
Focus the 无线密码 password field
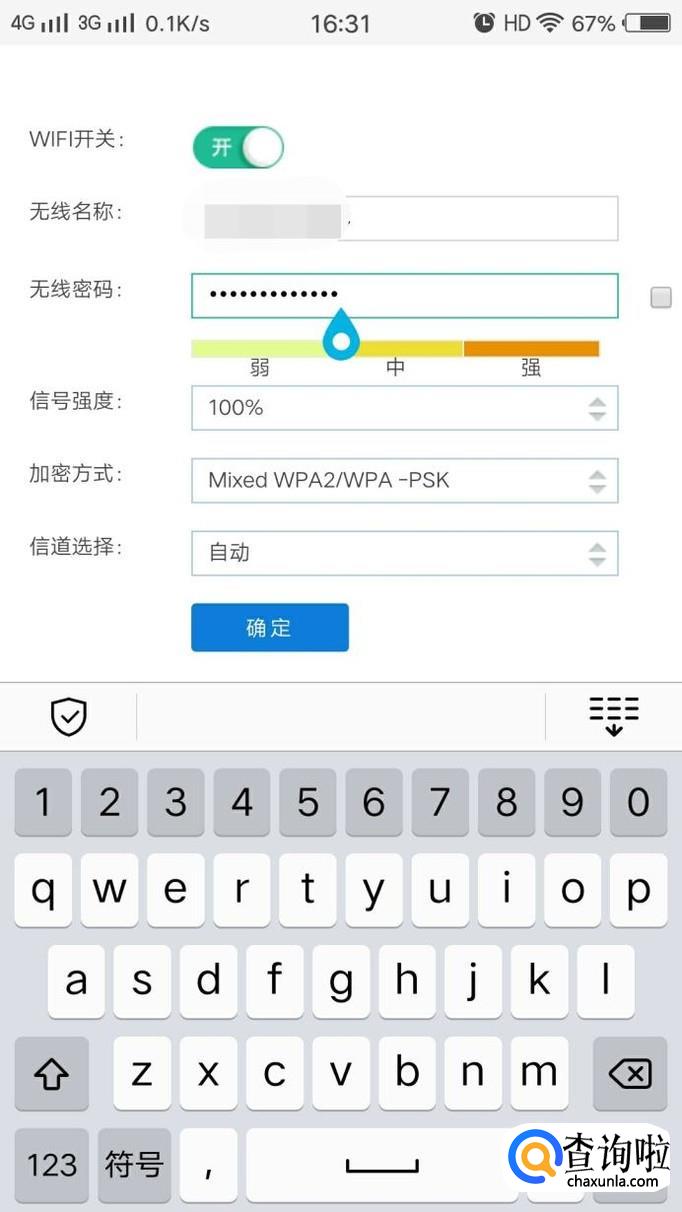pyautogui.click(x=404, y=295)
